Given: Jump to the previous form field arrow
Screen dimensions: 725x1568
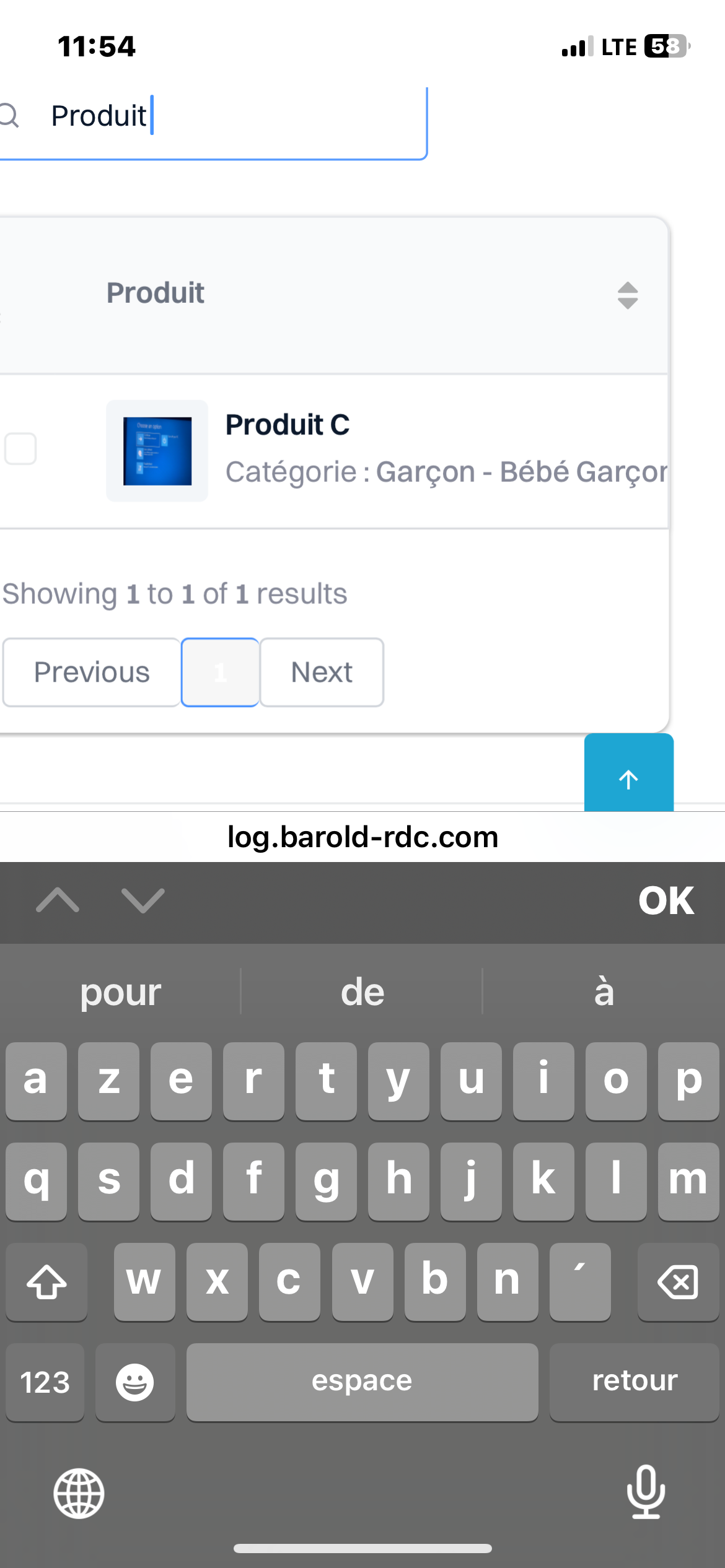Looking at the screenshot, I should tap(58, 900).
